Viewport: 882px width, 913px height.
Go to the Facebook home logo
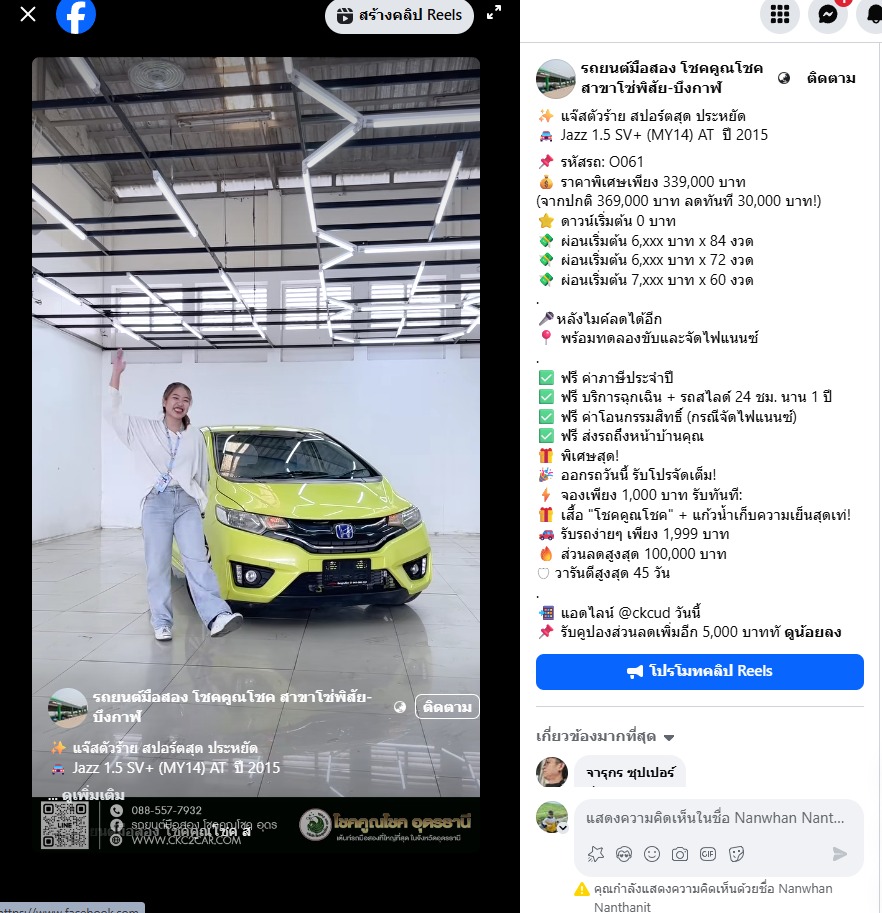click(76, 15)
